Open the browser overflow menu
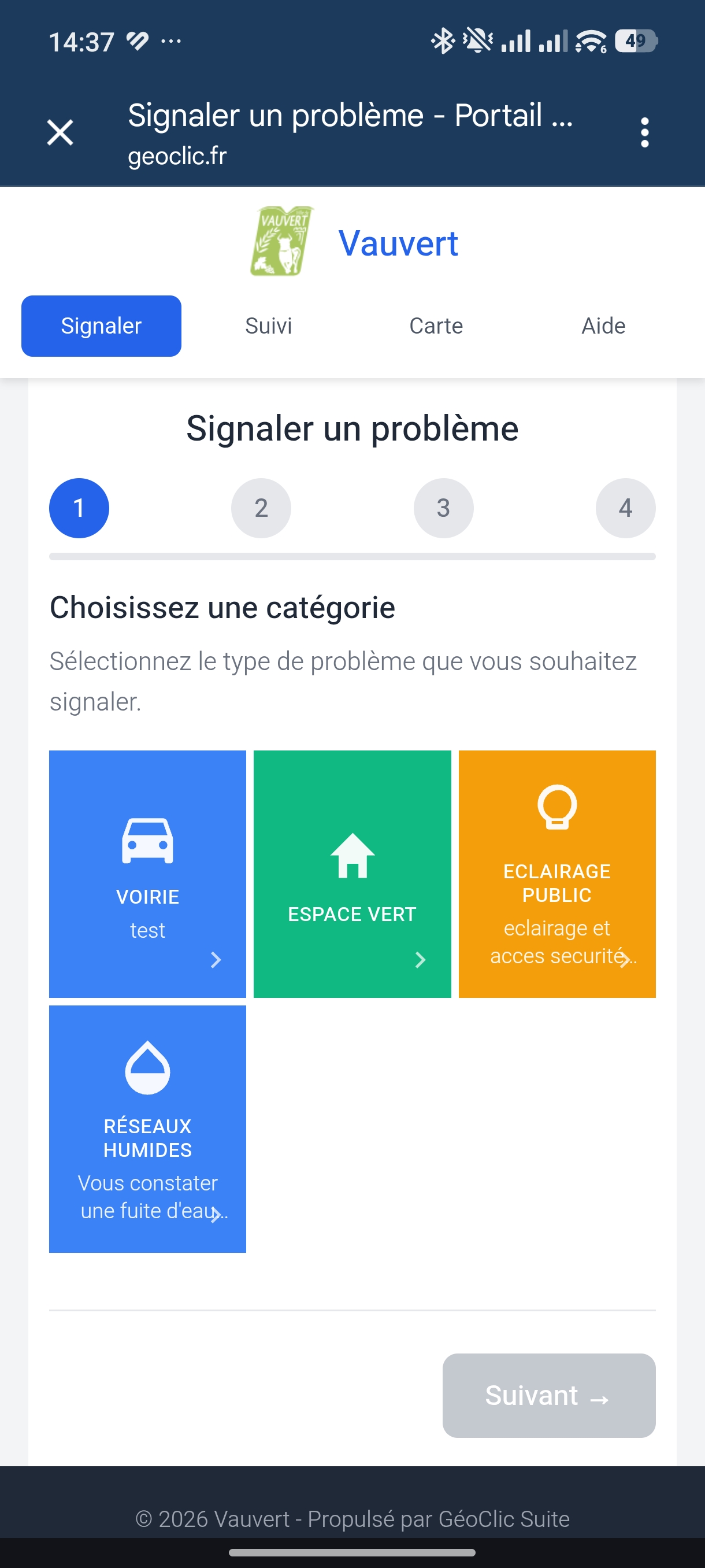Viewport: 705px width, 1568px height. 644,132
